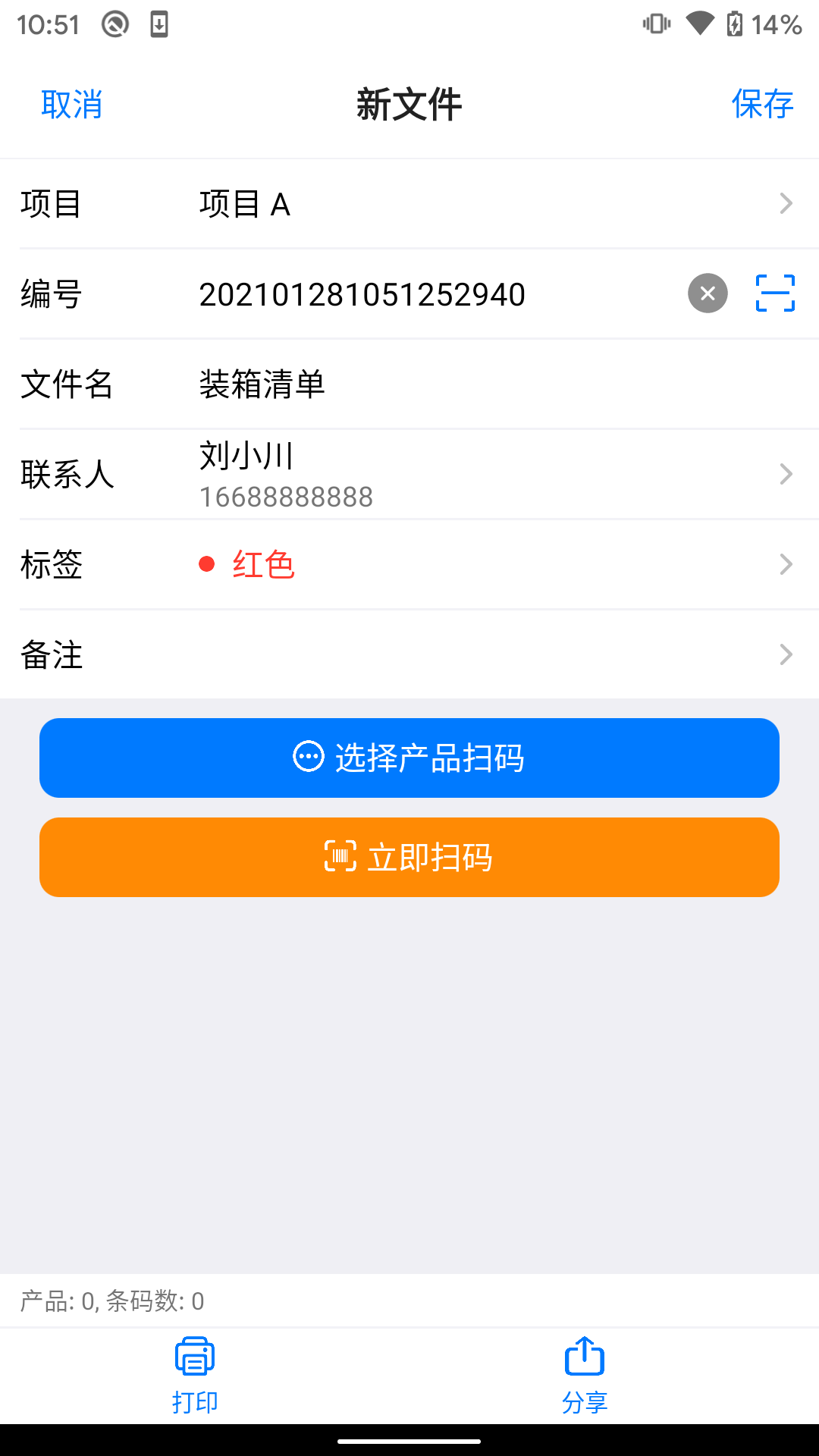Open the barcode scanner next to 编号
This screenshot has height=1456, width=819.
775,293
